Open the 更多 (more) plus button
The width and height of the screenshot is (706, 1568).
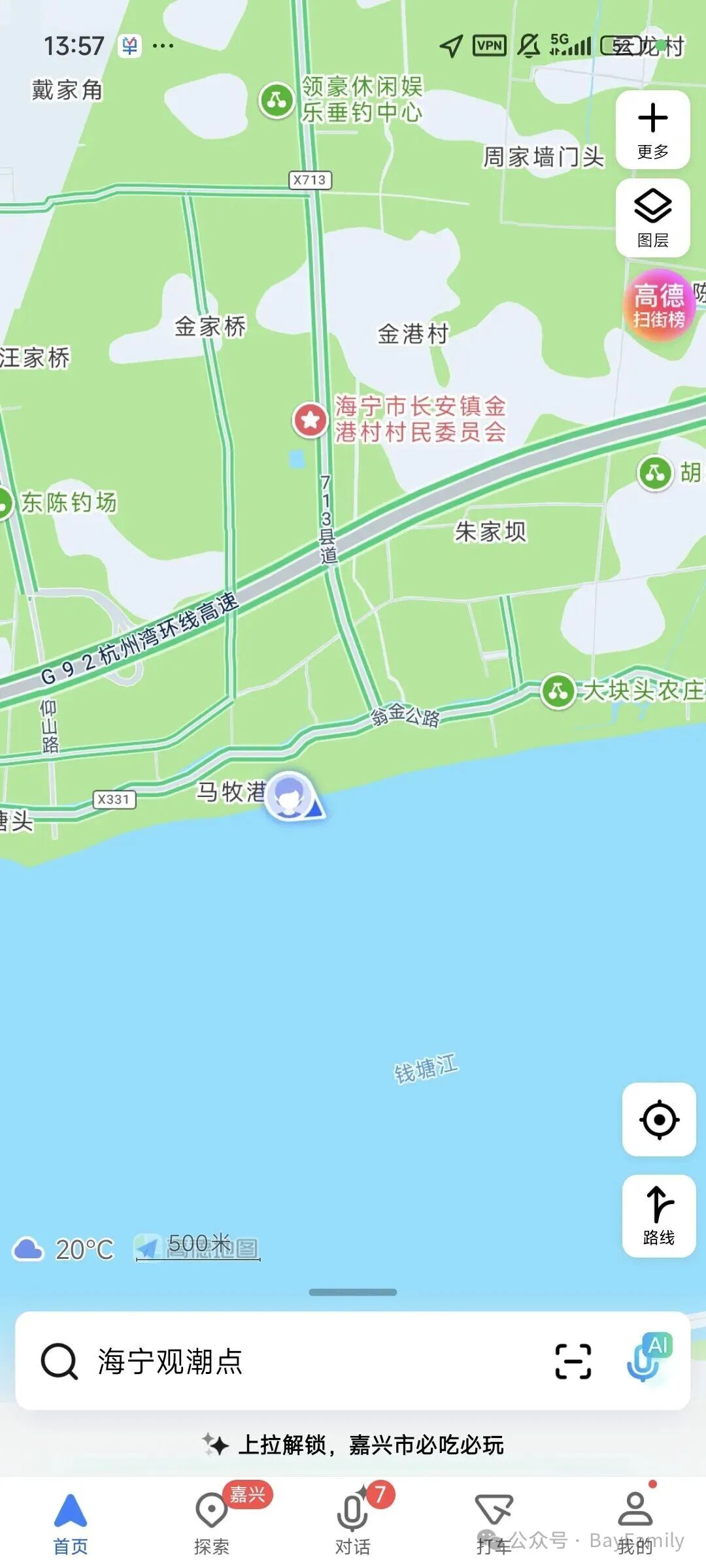coord(652,131)
